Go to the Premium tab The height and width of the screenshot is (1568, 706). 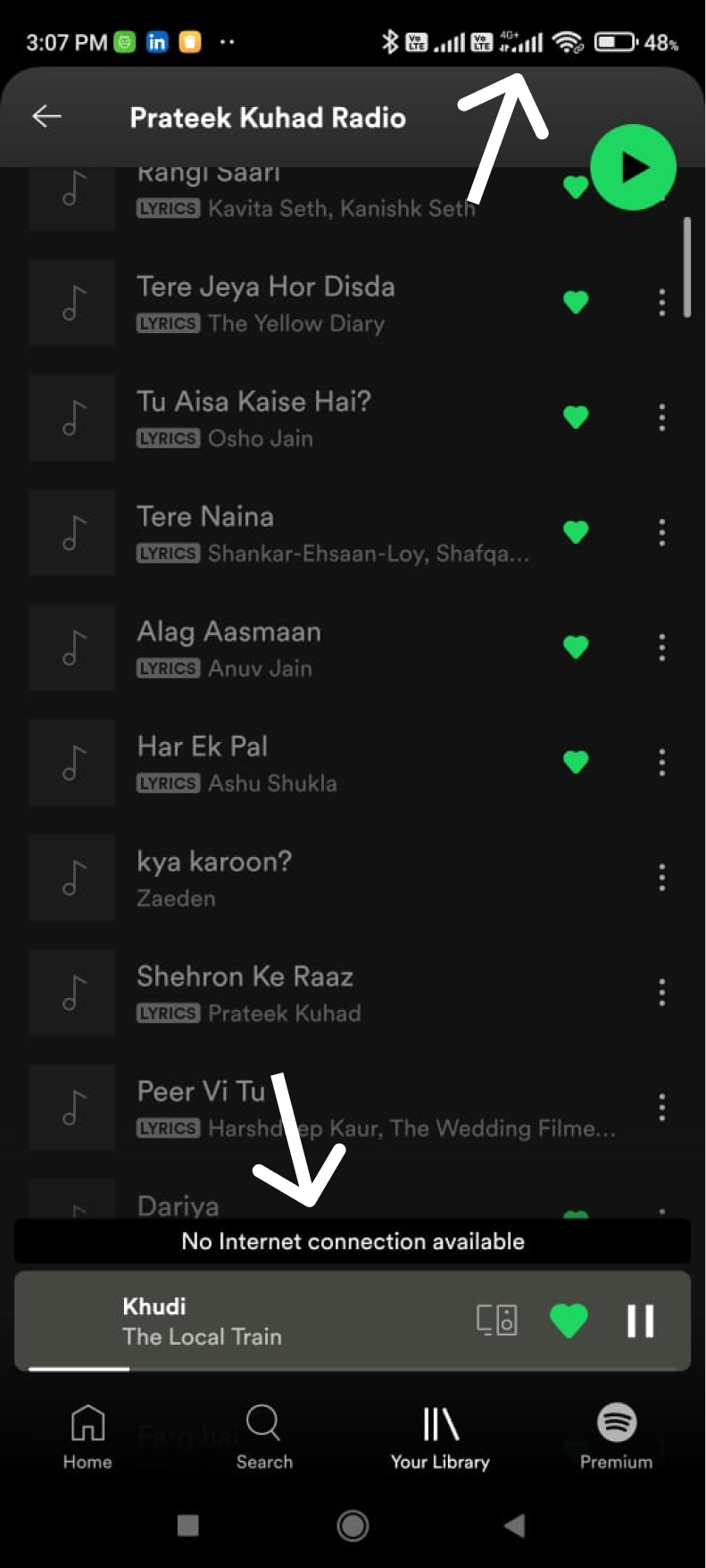click(616, 1436)
